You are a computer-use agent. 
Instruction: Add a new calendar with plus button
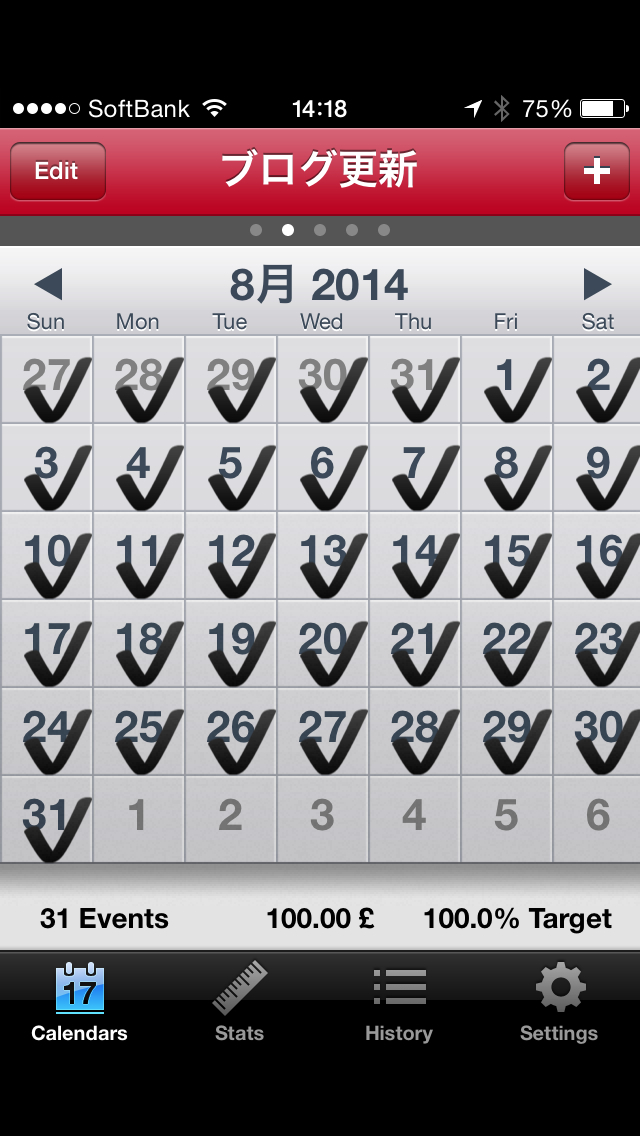(597, 171)
